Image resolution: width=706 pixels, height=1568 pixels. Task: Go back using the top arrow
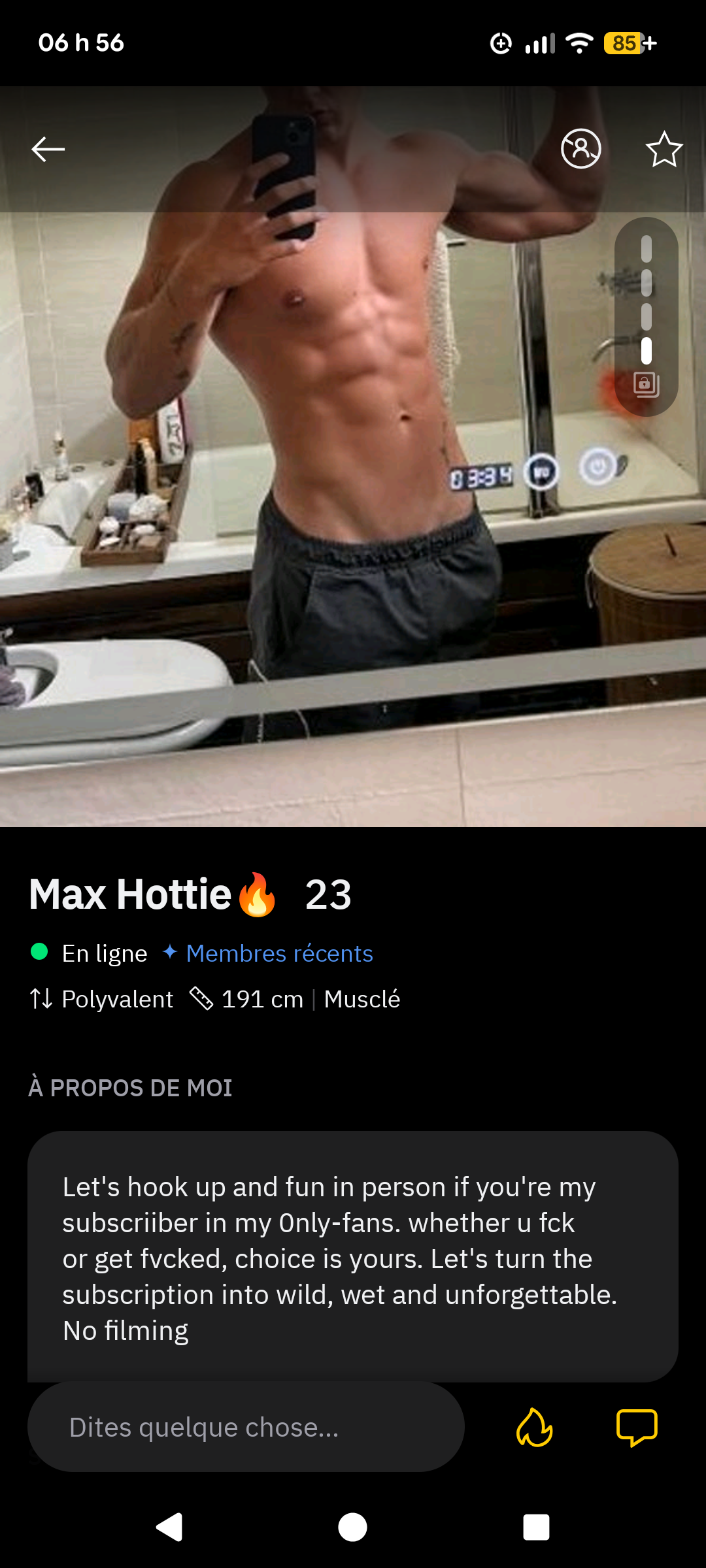click(48, 149)
